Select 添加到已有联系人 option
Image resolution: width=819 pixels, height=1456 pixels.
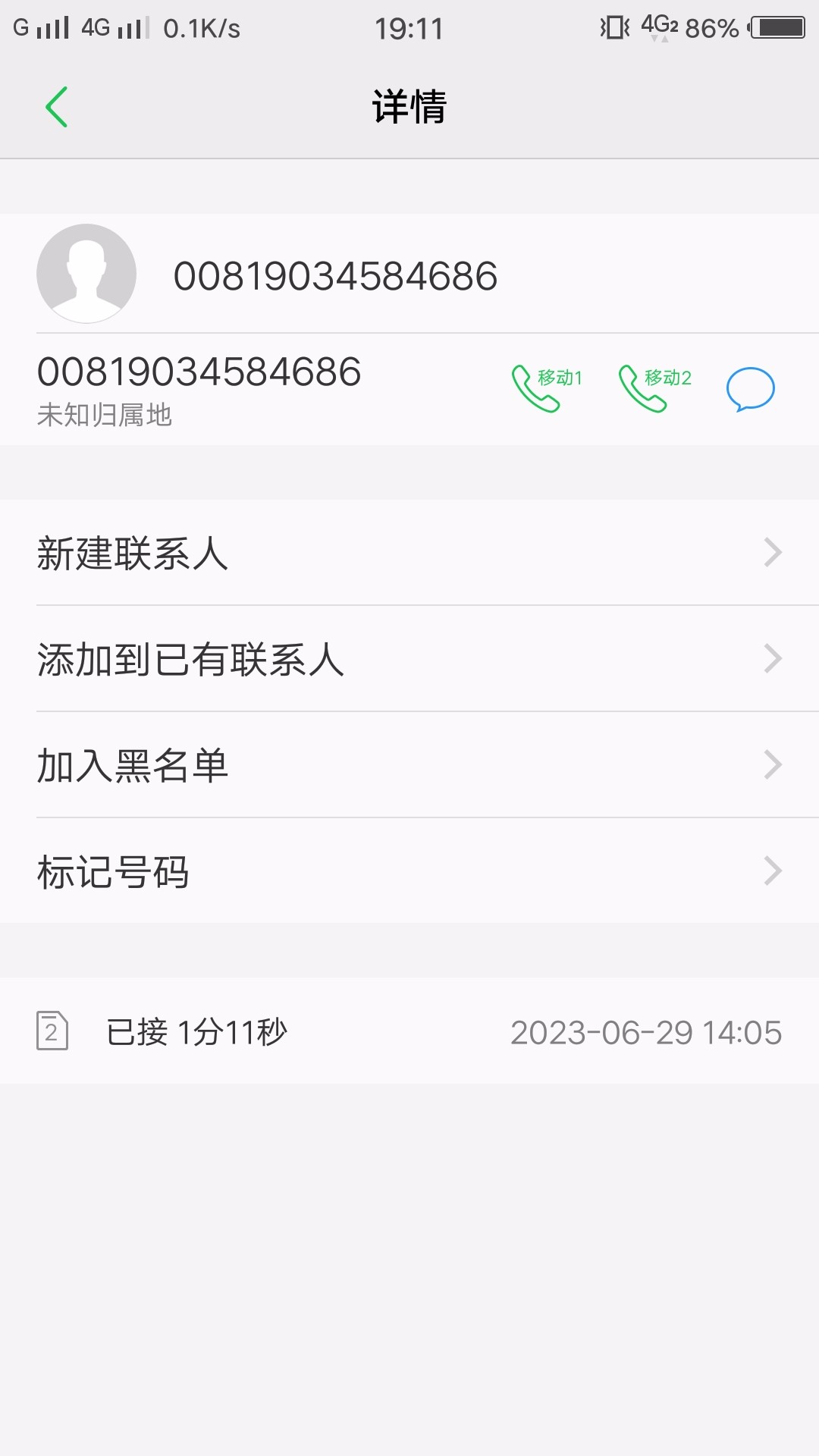[409, 659]
